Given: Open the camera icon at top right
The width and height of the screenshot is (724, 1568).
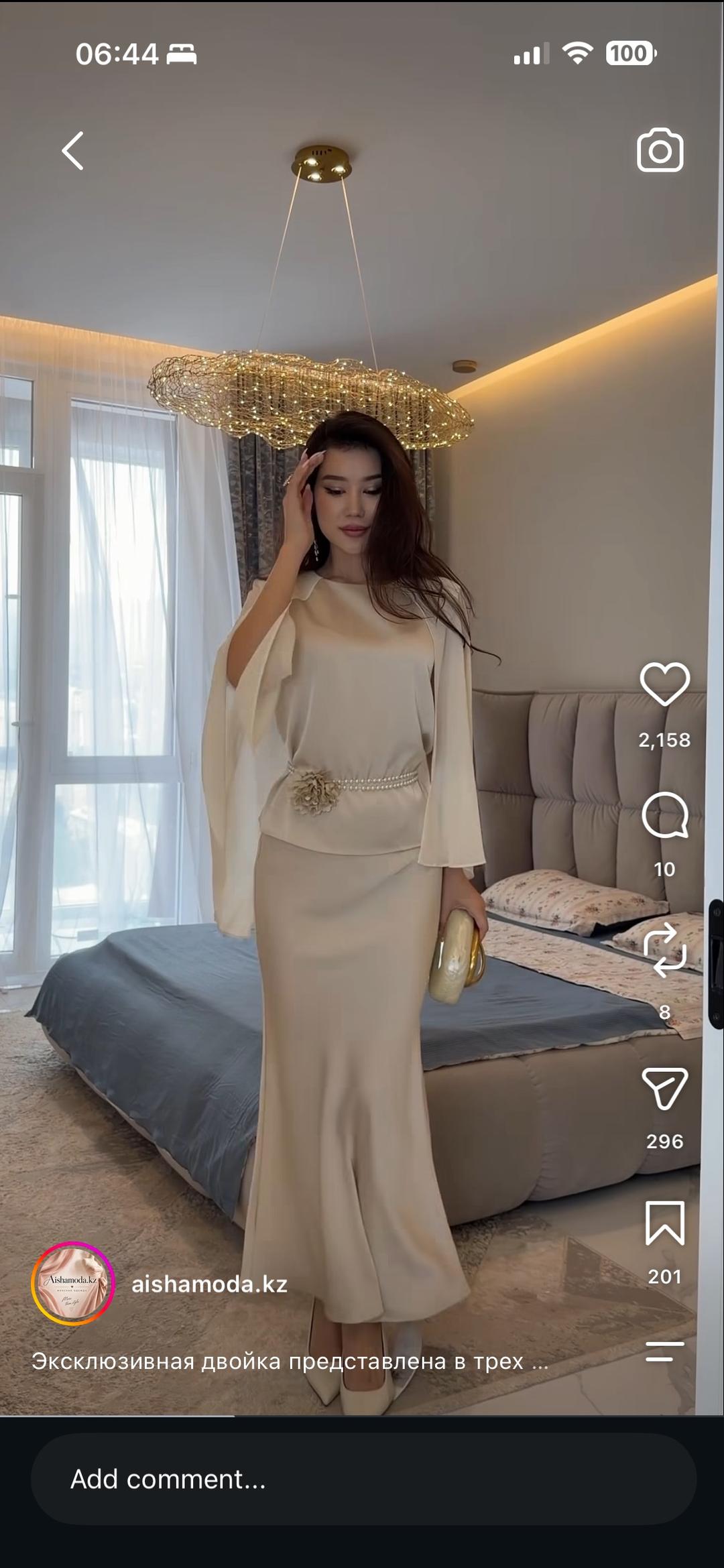Looking at the screenshot, I should (660, 150).
